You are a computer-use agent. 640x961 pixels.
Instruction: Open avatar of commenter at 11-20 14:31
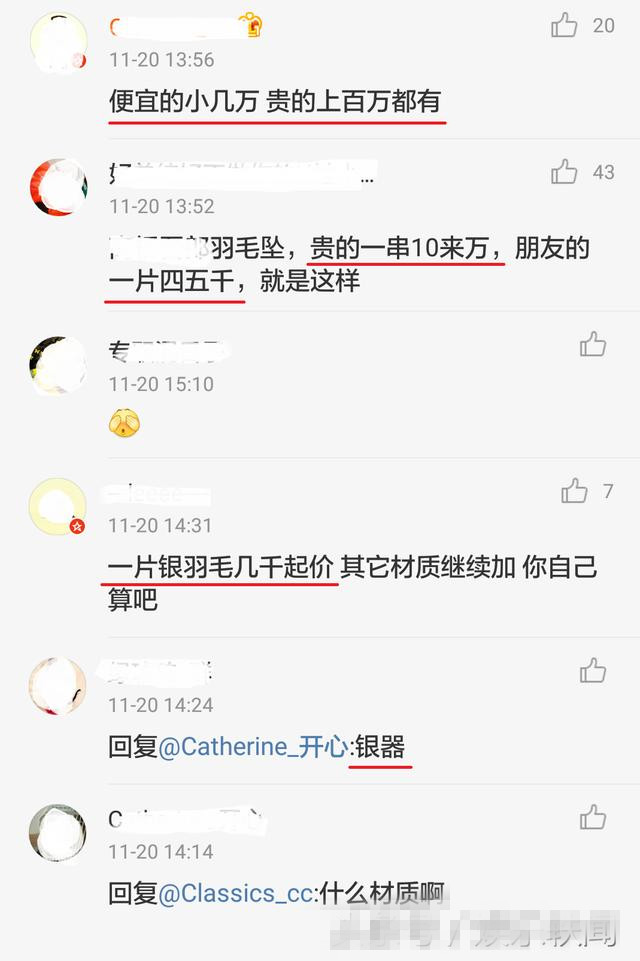point(58,507)
